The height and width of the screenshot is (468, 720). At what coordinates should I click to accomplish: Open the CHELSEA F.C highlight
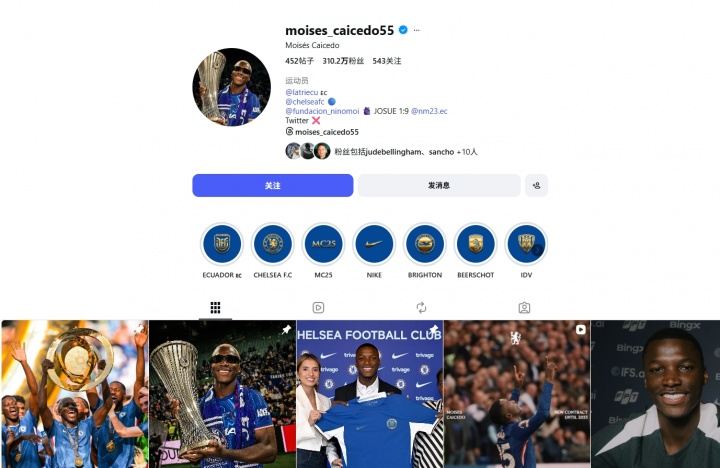[x=272, y=244]
